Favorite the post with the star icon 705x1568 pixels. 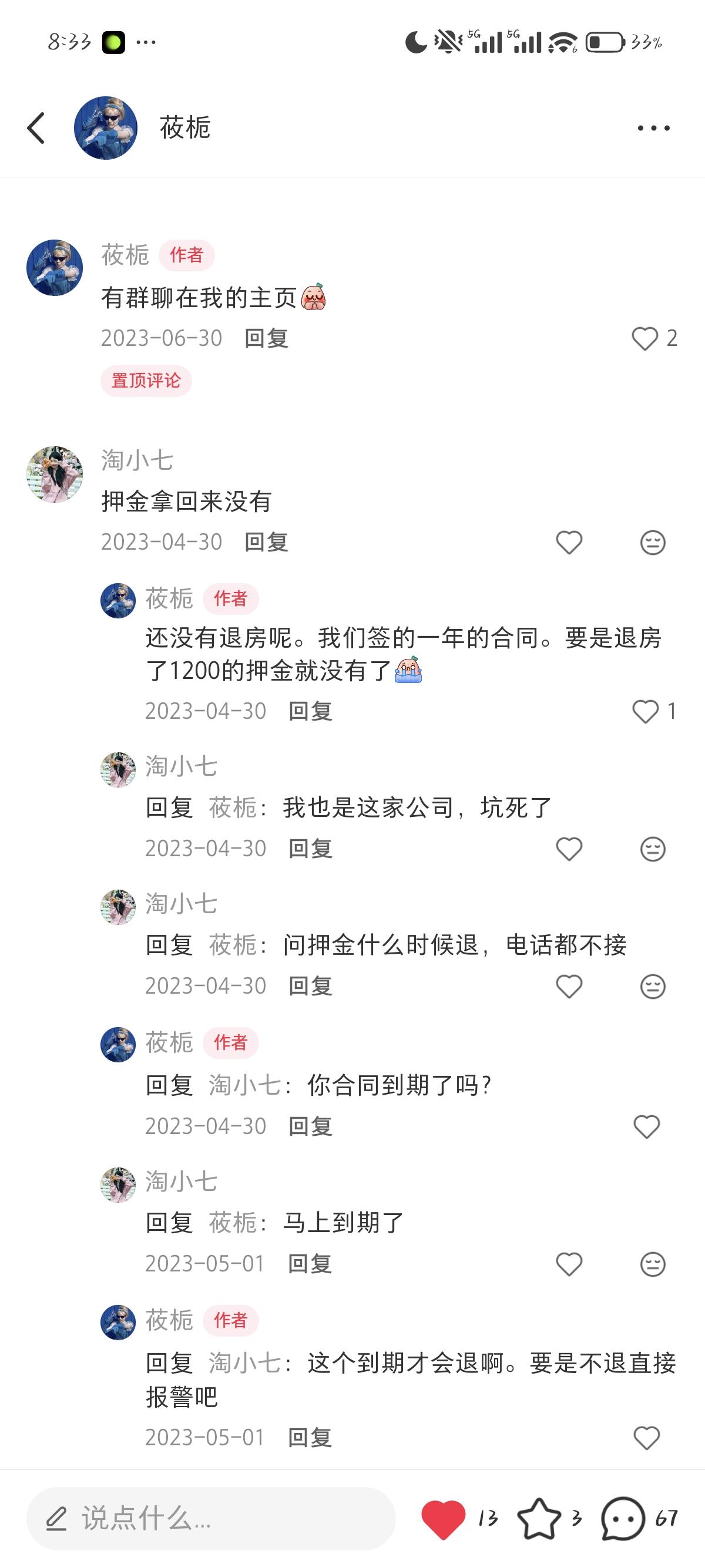coord(539,1518)
